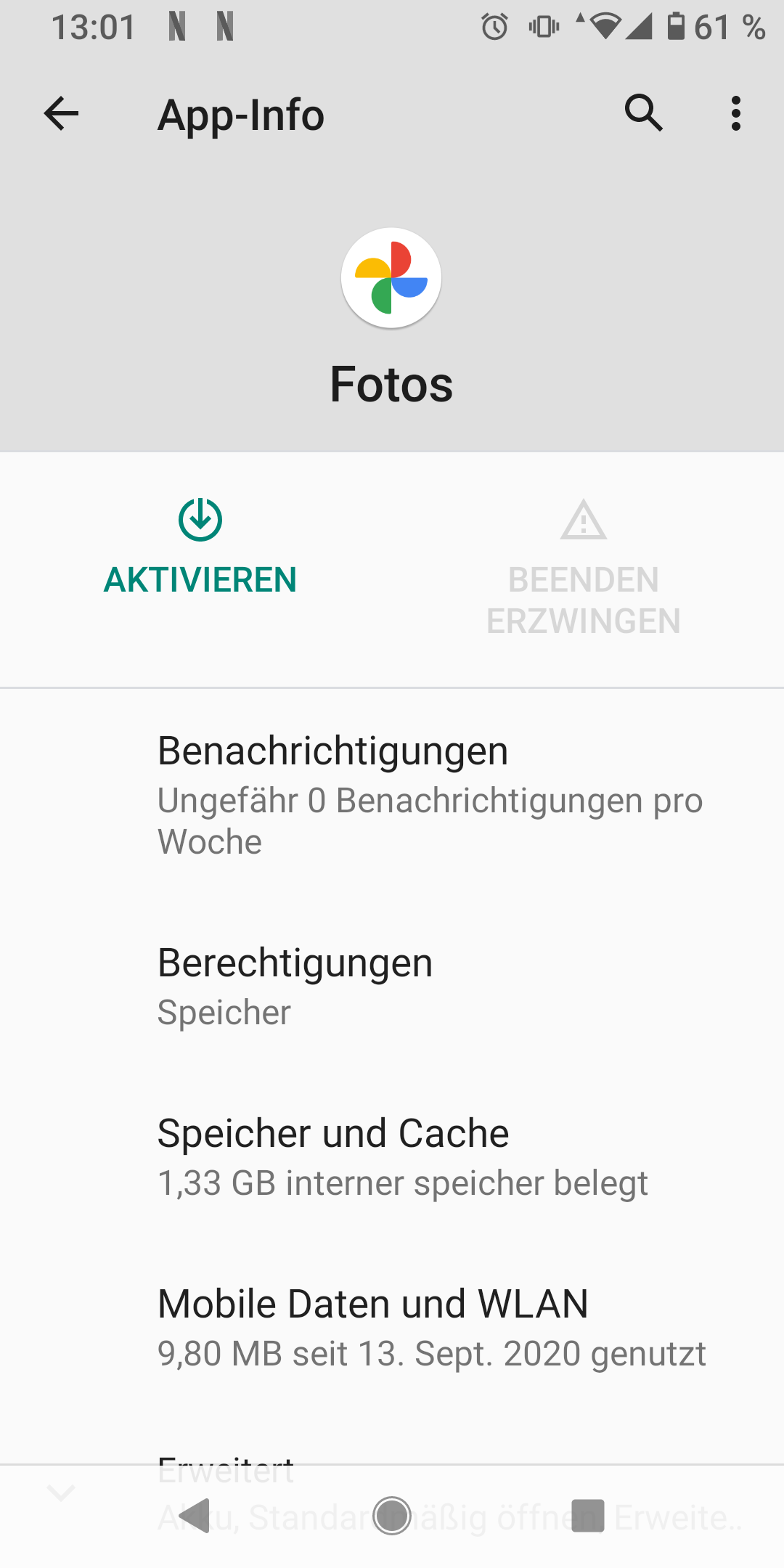Tap the system home button

tap(392, 1516)
